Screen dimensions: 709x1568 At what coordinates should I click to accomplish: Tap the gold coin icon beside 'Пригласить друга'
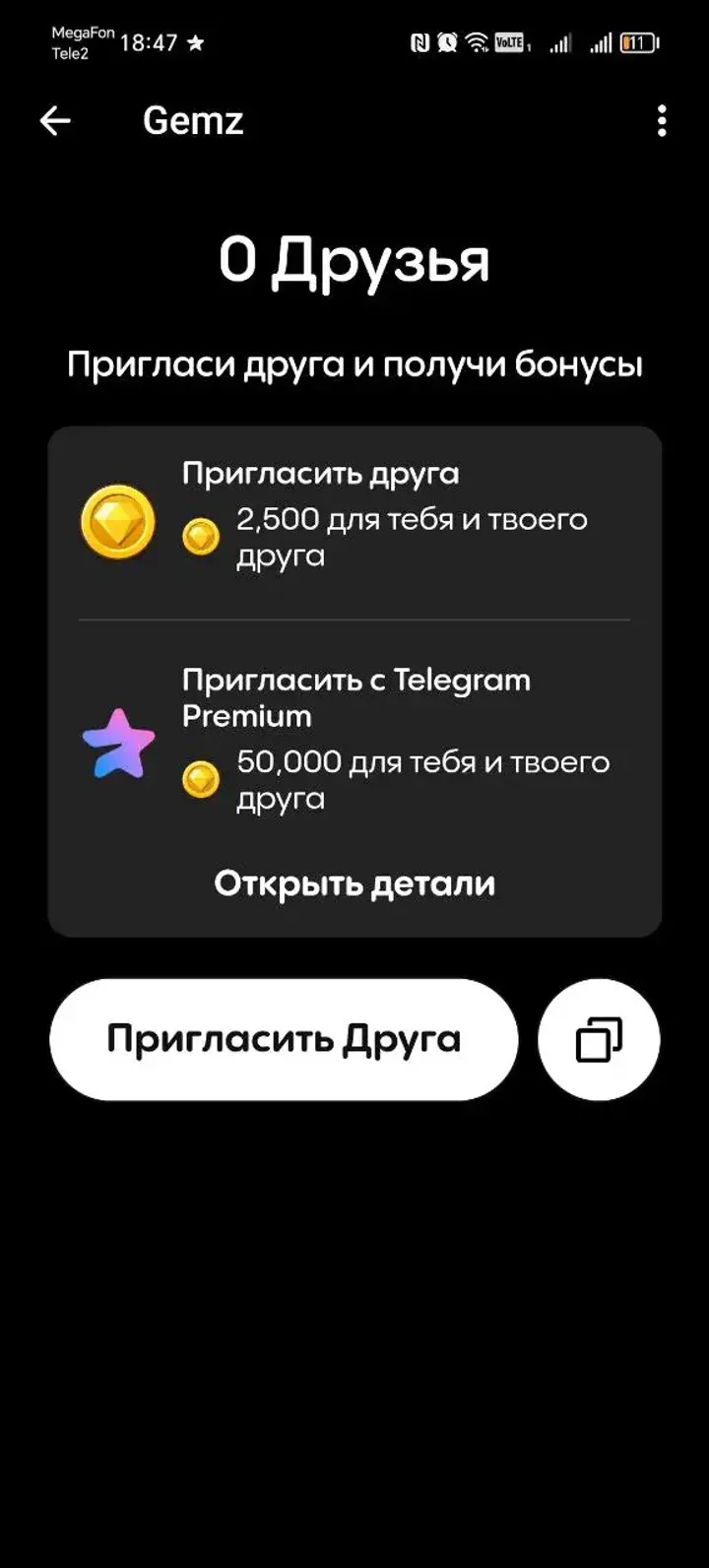(117, 522)
